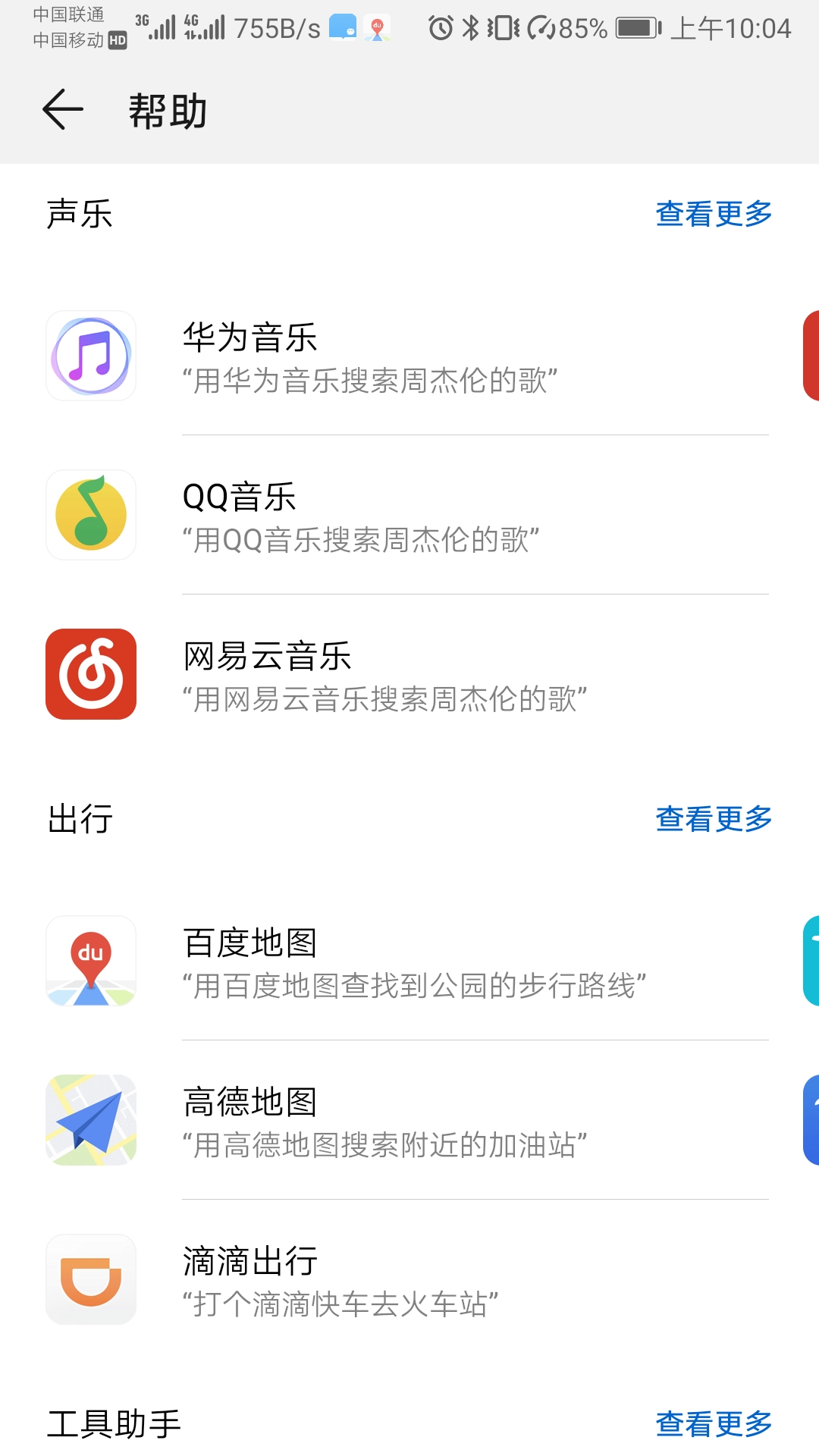Tap the red tab on the right edge
Viewport: 819px width, 1456px height.
tap(813, 356)
